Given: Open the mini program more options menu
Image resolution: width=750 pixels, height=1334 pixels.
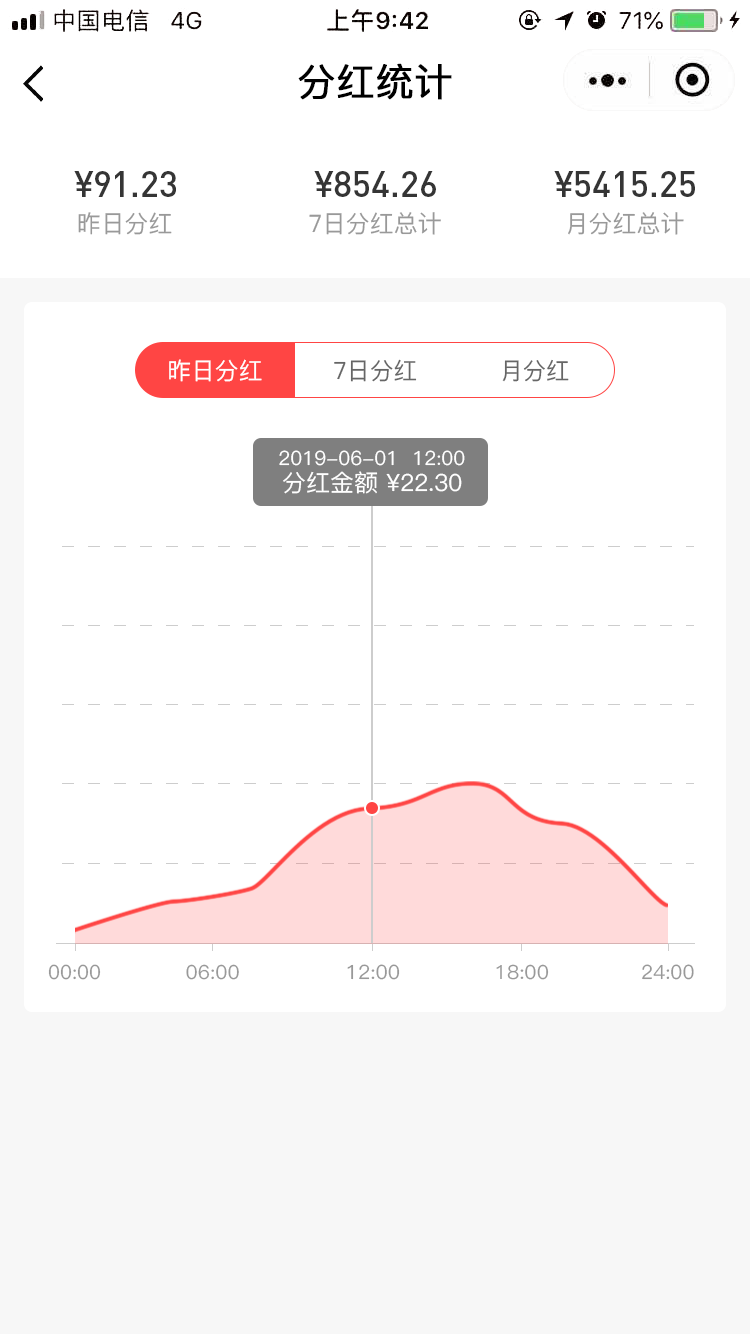Looking at the screenshot, I should [x=607, y=80].
